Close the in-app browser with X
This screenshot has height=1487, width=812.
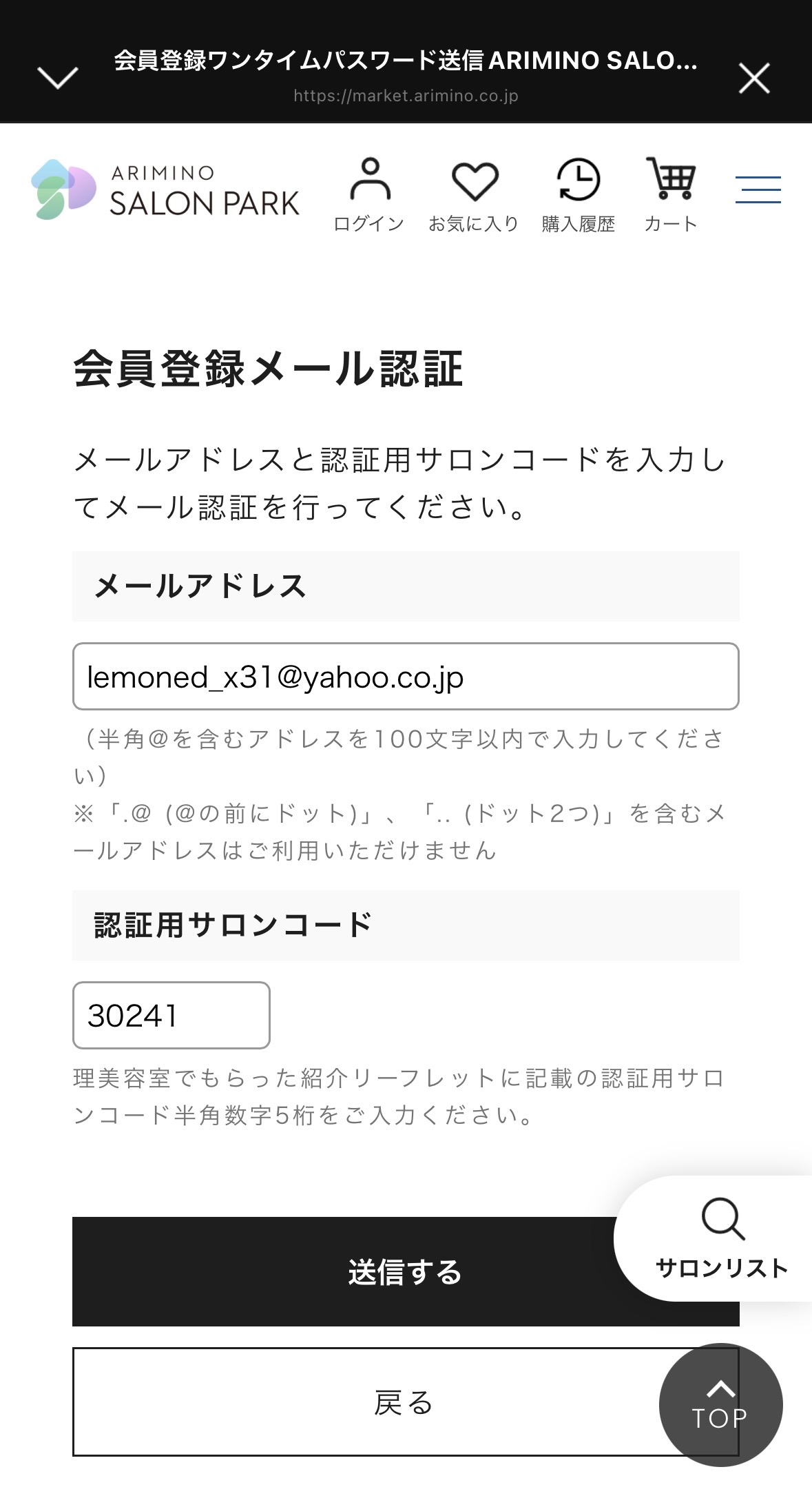(x=754, y=78)
